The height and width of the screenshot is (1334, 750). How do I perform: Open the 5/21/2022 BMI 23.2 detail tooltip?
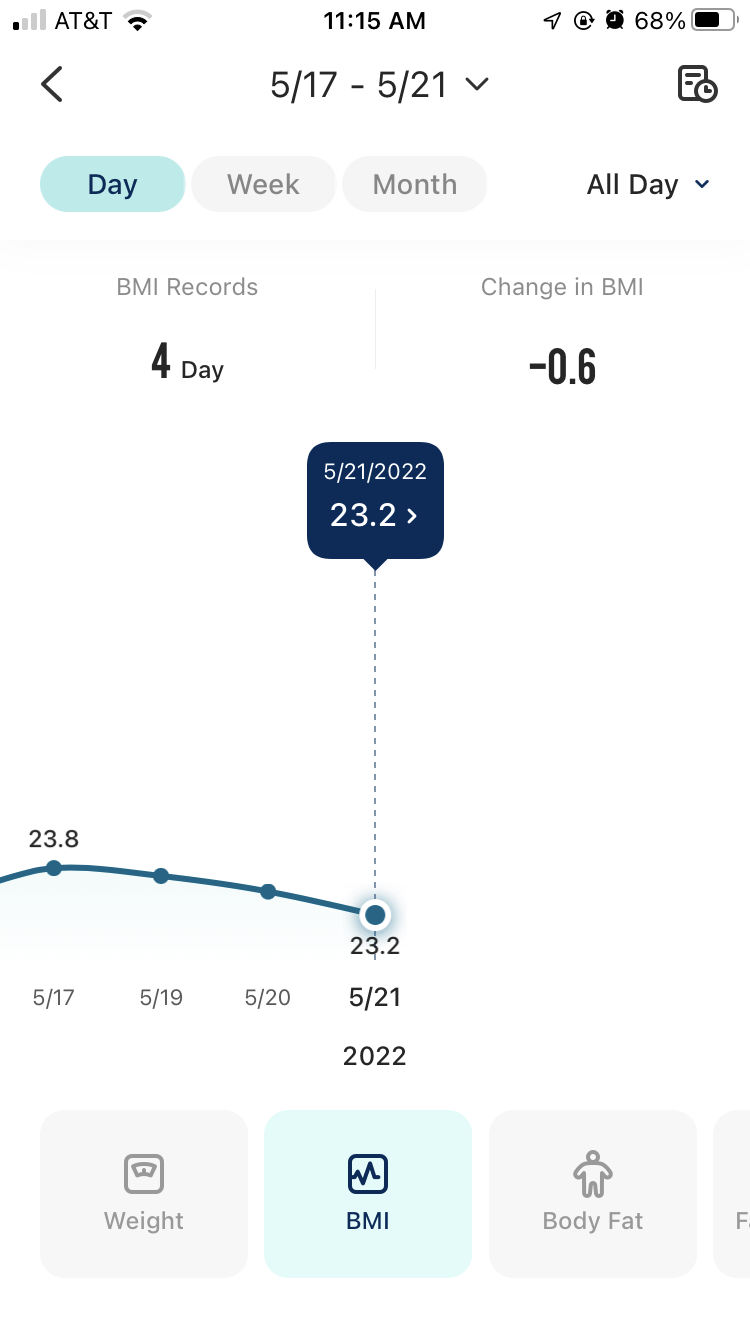click(375, 500)
